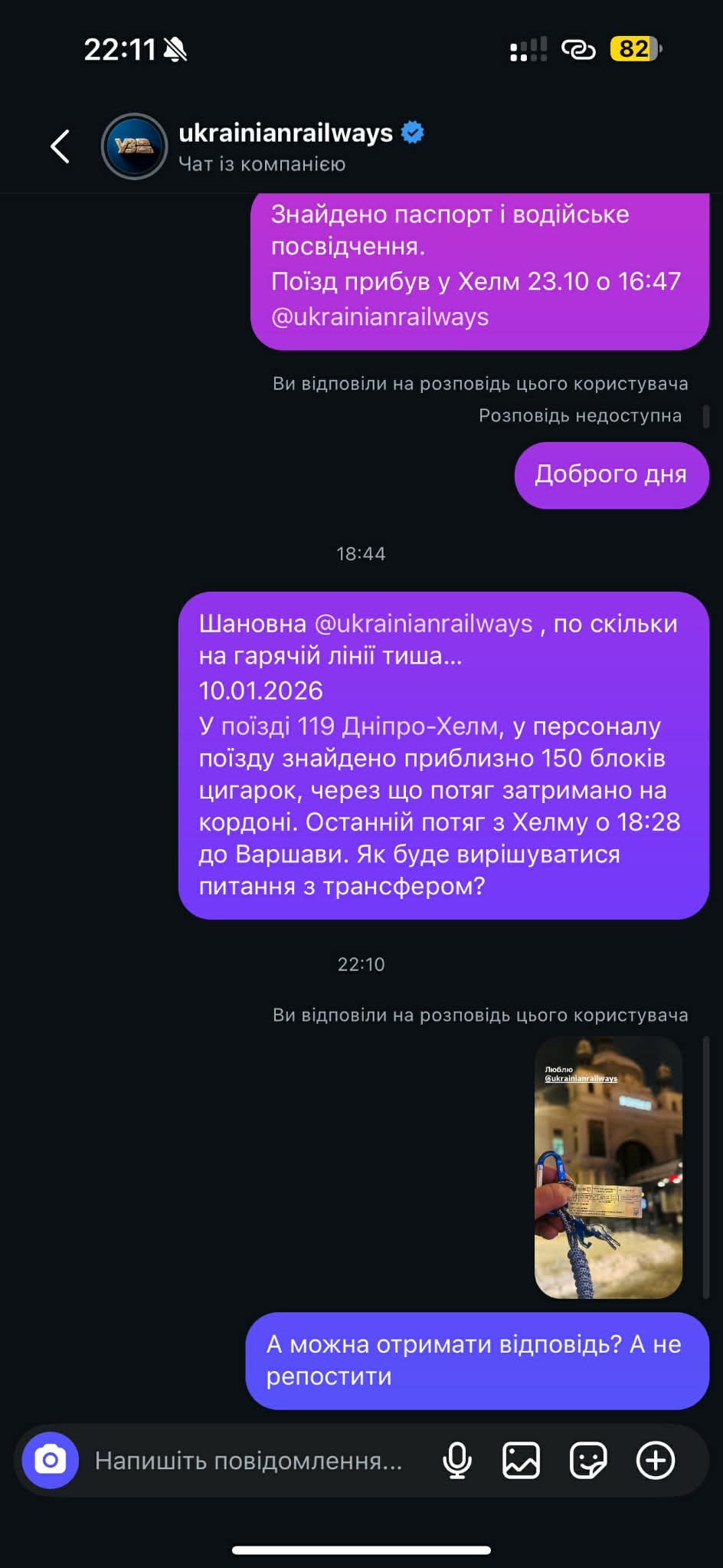This screenshot has height=1568, width=723.
Task: Tap the @ukrainianrailways mention in the Хелм 23.10 message
Action: (x=380, y=317)
